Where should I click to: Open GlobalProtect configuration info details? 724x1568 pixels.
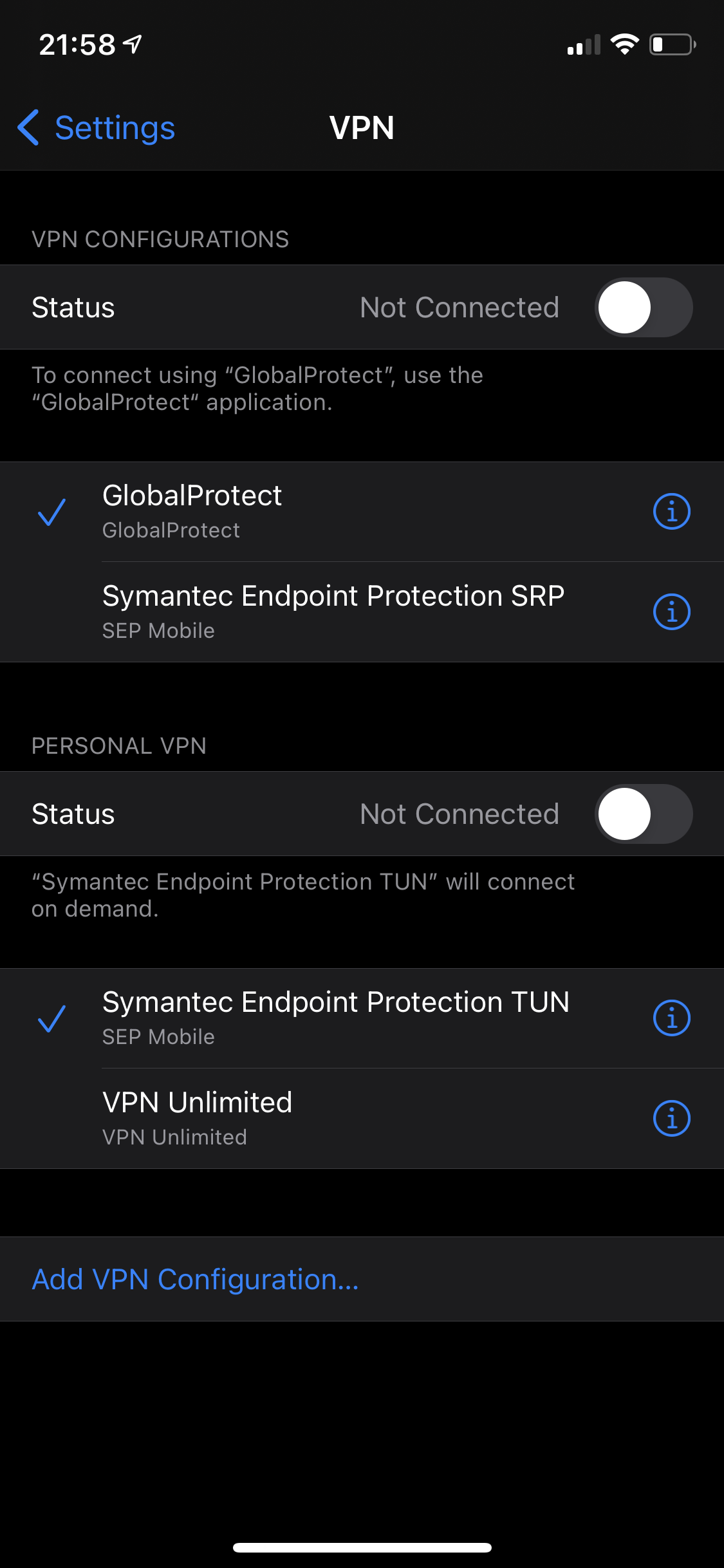pos(671,511)
